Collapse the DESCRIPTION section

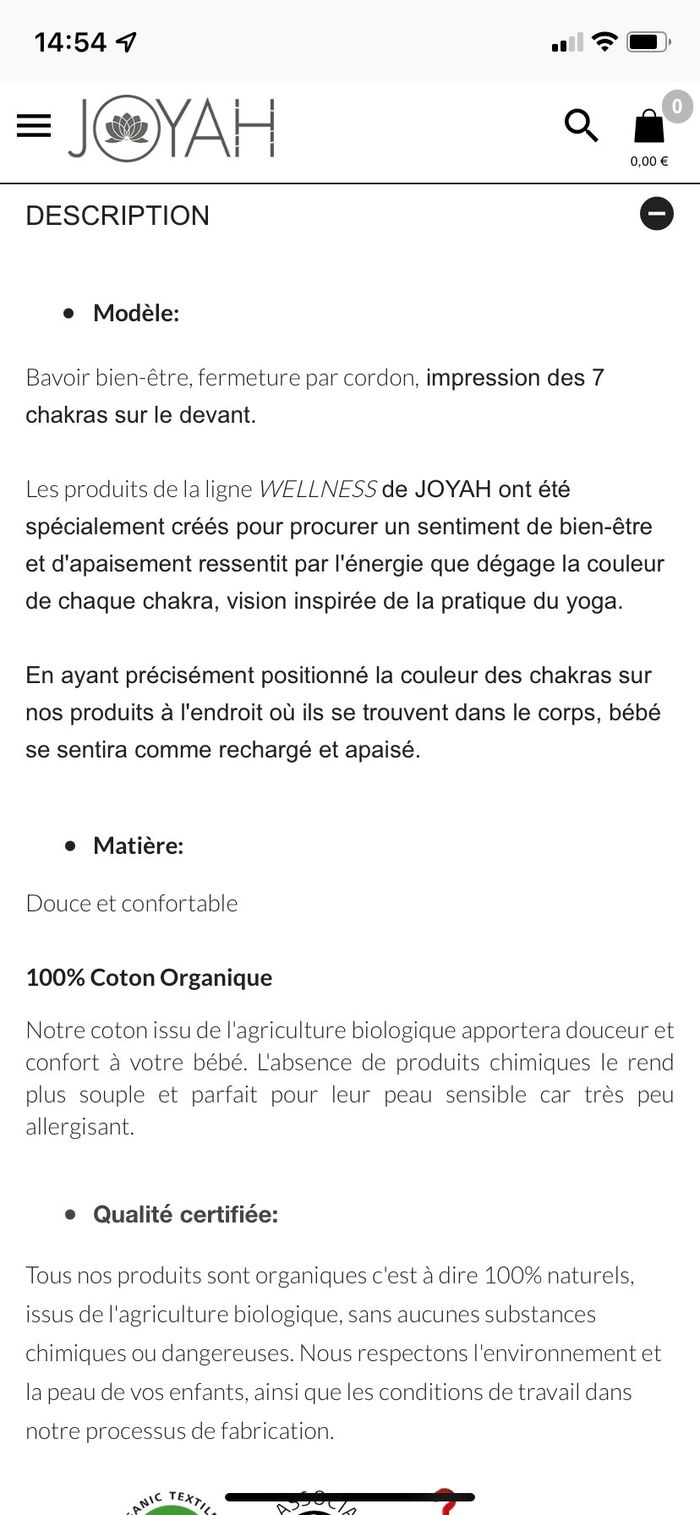coord(657,214)
